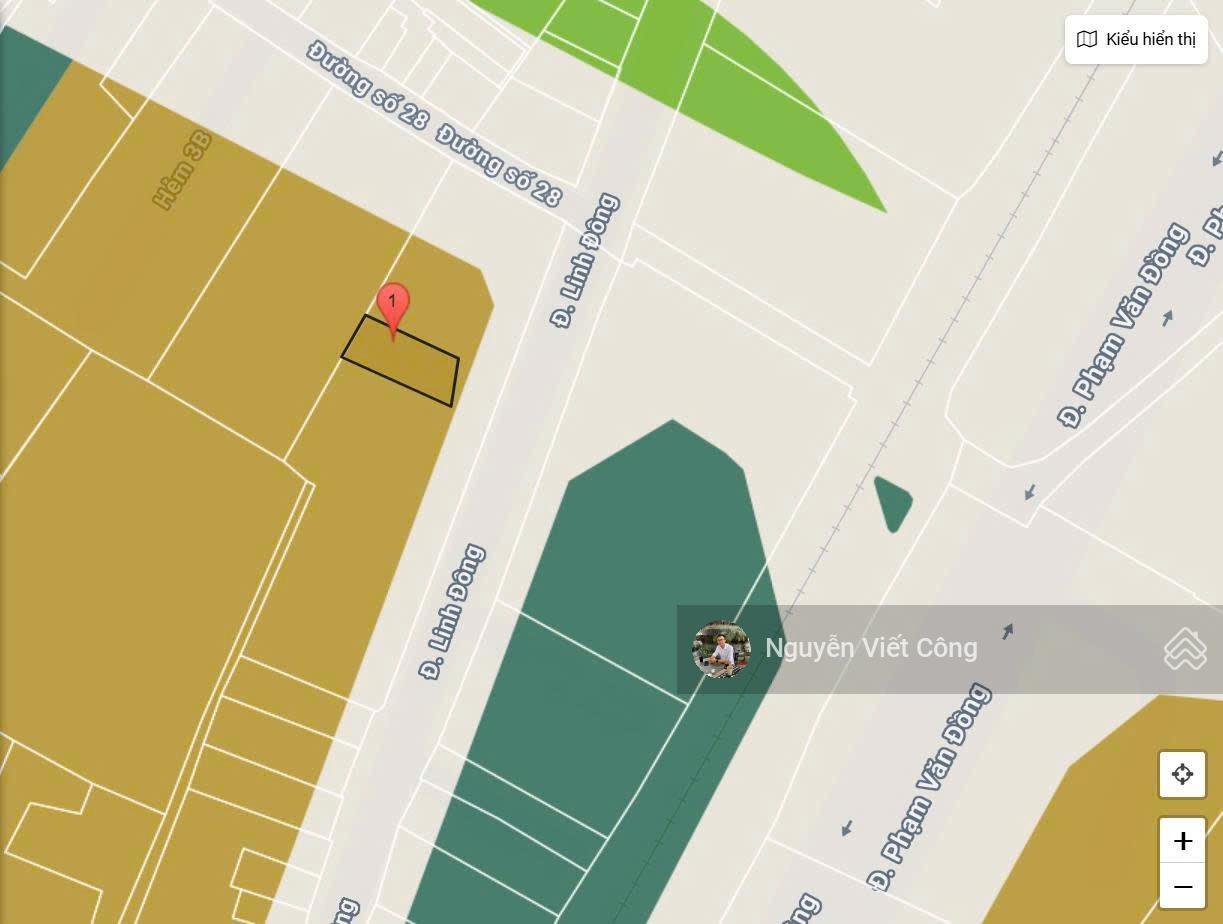The height and width of the screenshot is (924, 1223).
Task: Zoom out with the minus button
Action: coord(1182,887)
